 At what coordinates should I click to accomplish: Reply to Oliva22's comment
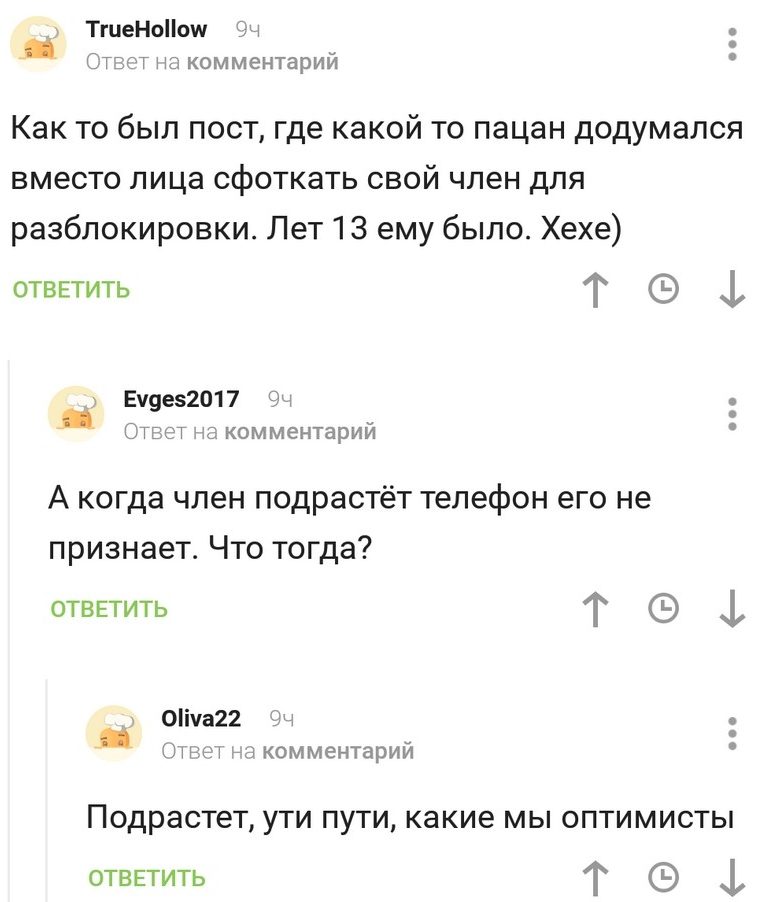pyautogui.click(x=147, y=878)
